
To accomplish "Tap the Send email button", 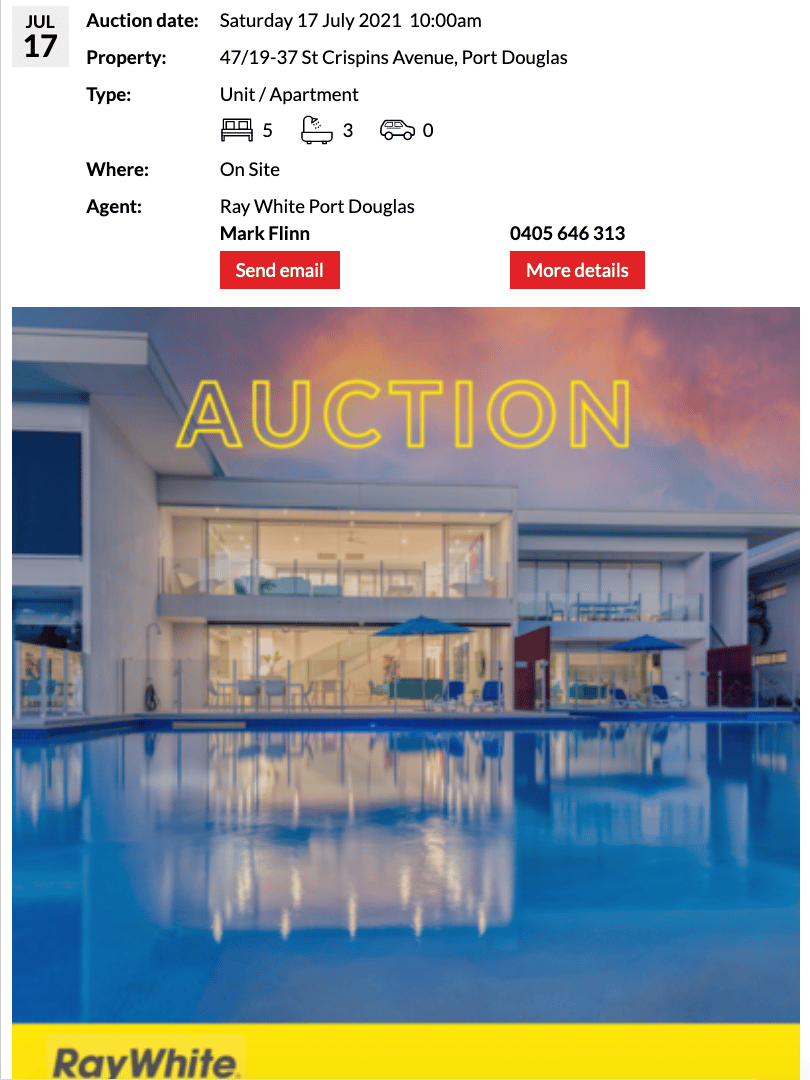I will click(279, 270).
